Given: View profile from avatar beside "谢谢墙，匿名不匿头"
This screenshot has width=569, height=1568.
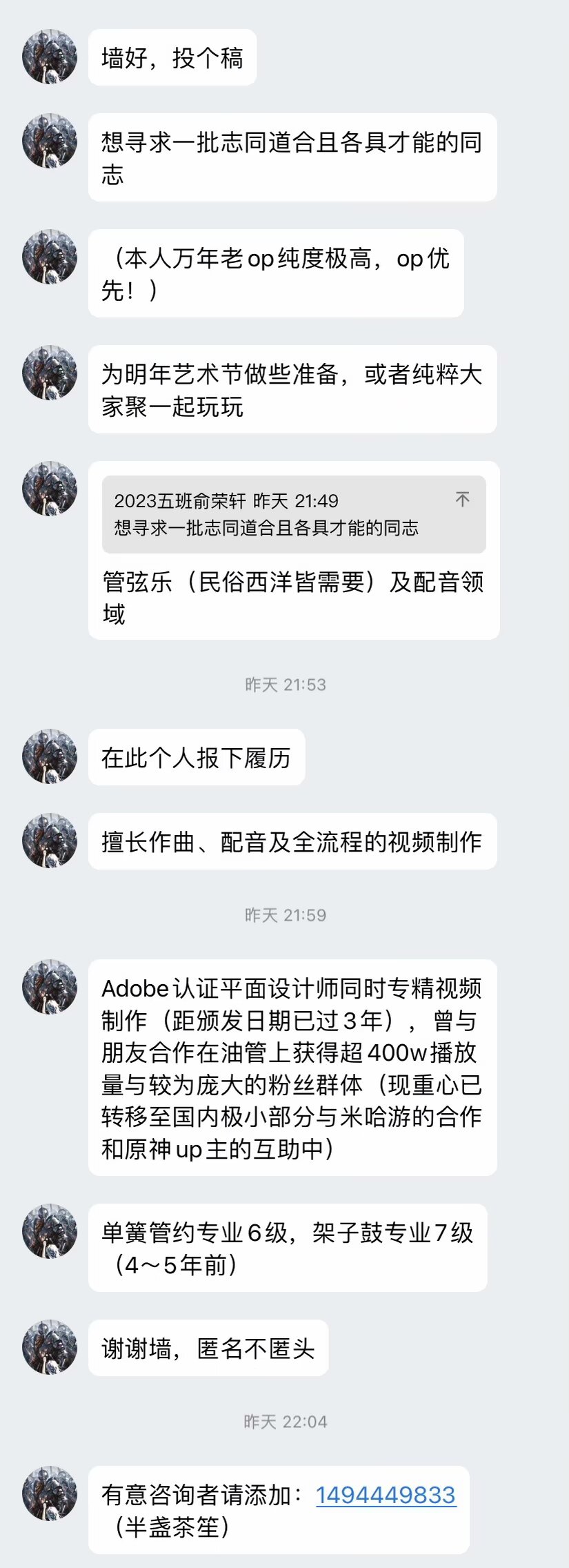Looking at the screenshot, I should [x=50, y=1347].
